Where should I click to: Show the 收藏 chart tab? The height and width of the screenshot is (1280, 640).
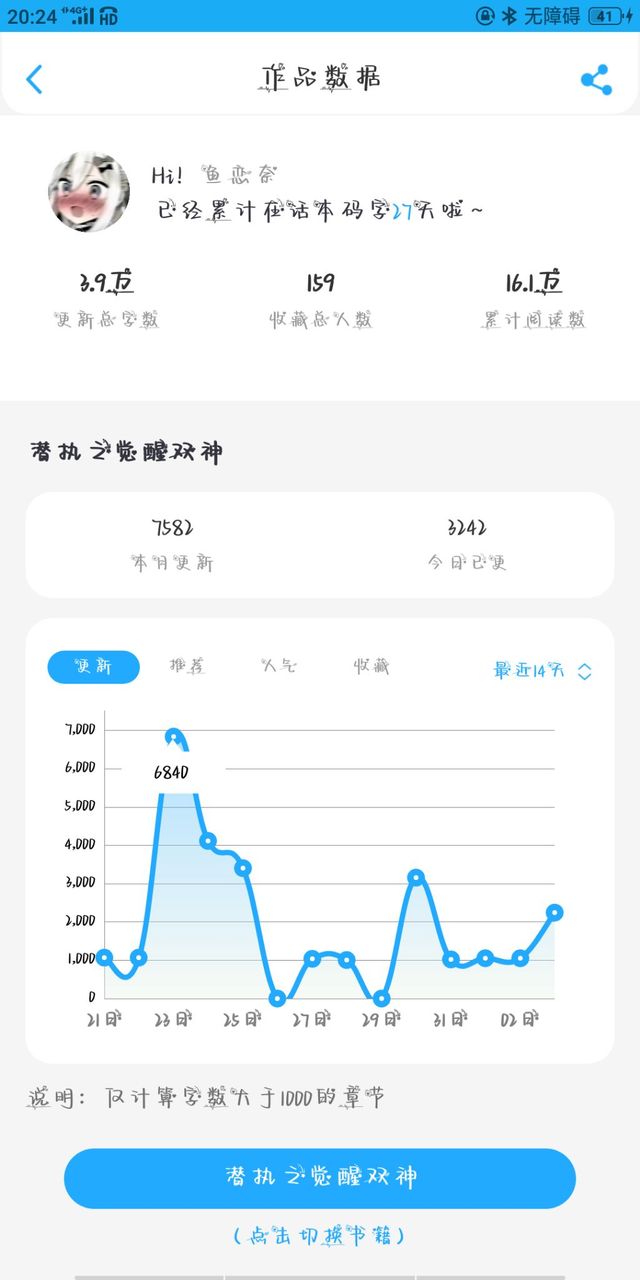pos(371,667)
